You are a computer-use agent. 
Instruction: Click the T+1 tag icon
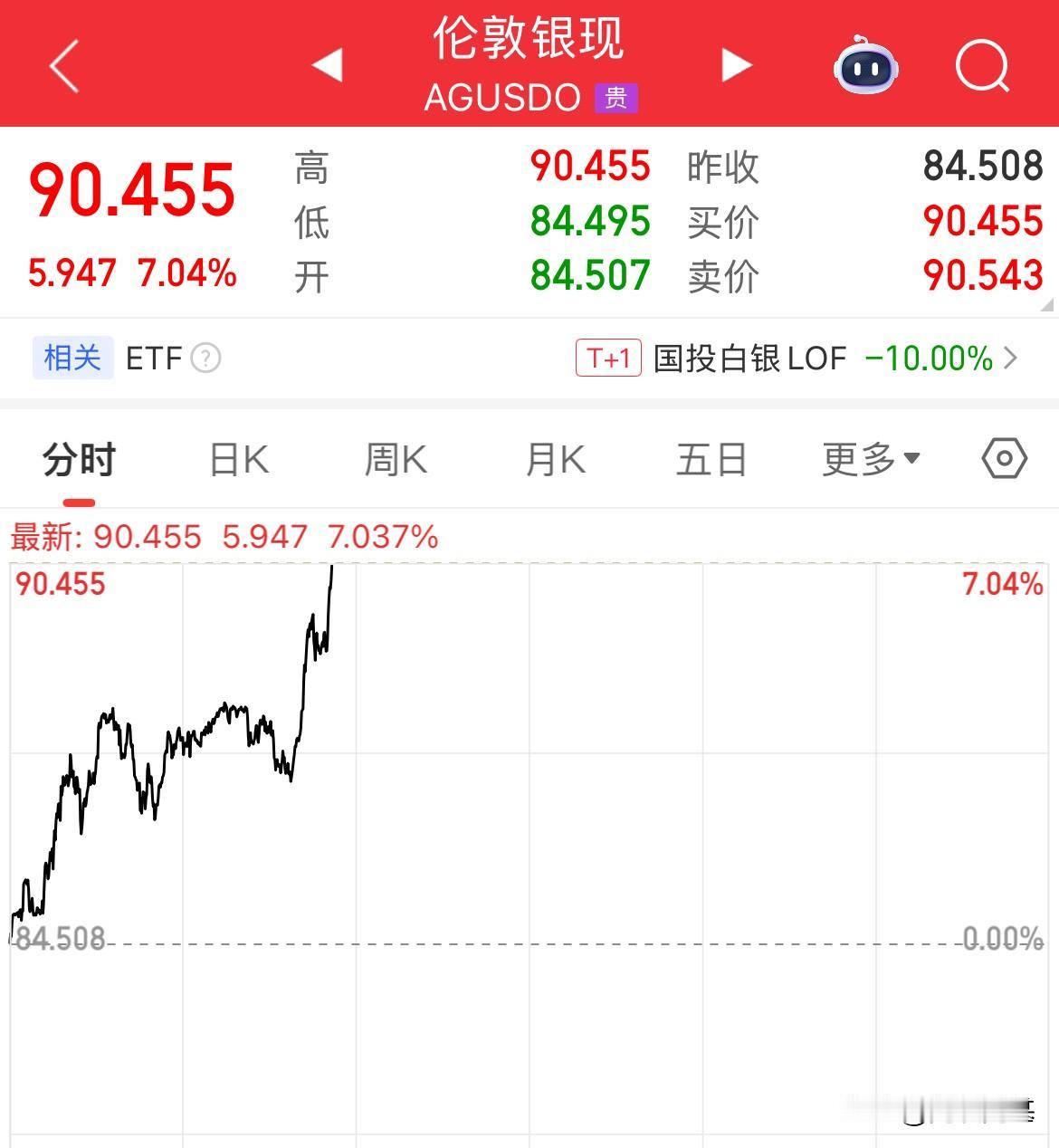(x=608, y=359)
